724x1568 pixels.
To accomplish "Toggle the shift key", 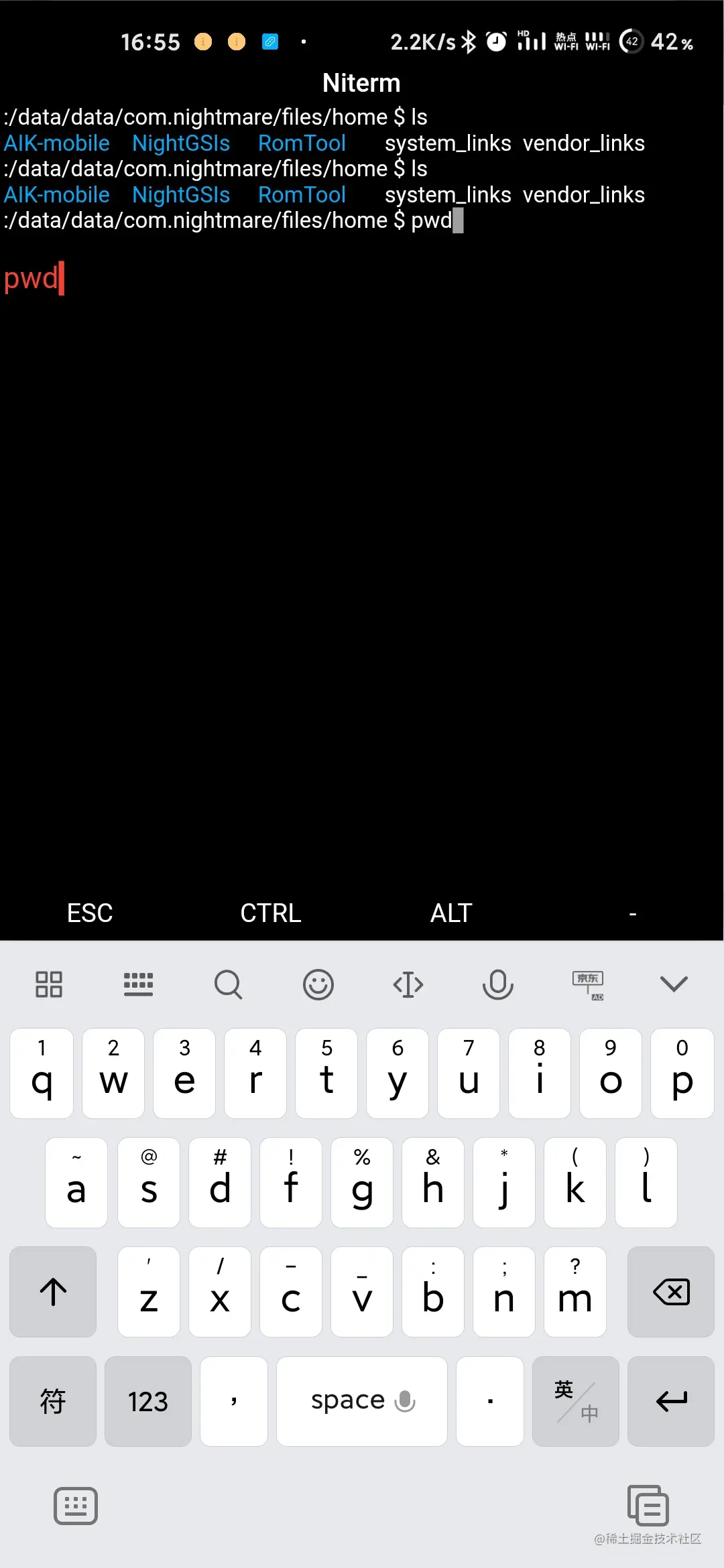I will click(x=53, y=1291).
